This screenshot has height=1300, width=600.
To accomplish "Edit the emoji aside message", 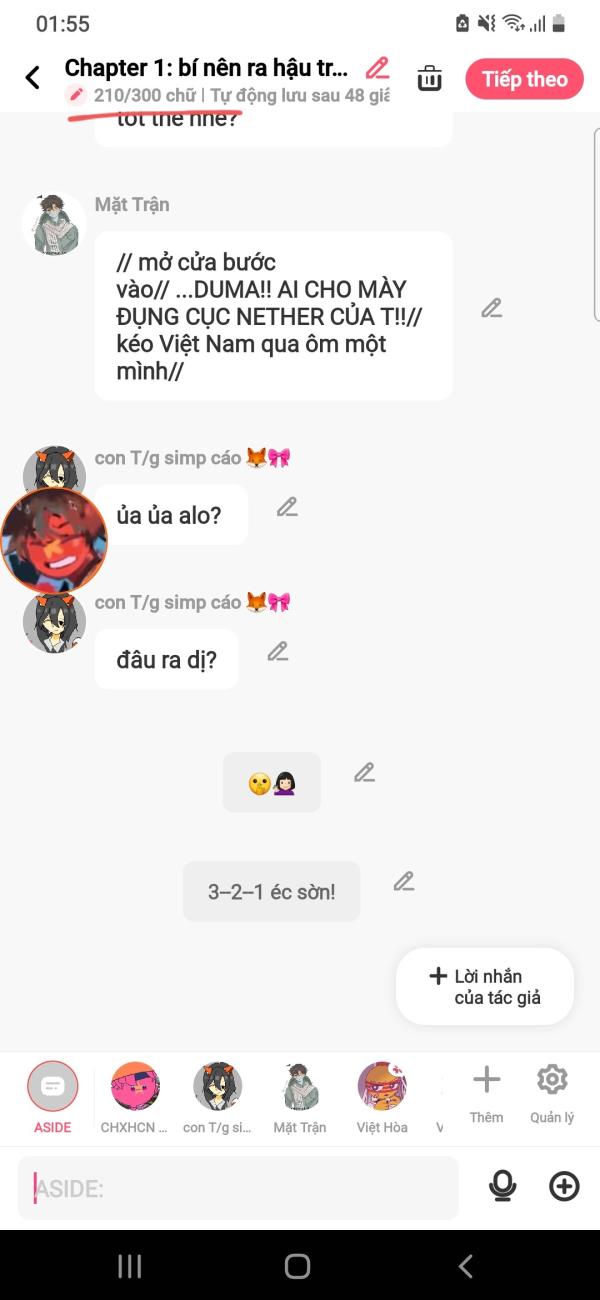I will tap(364, 773).
